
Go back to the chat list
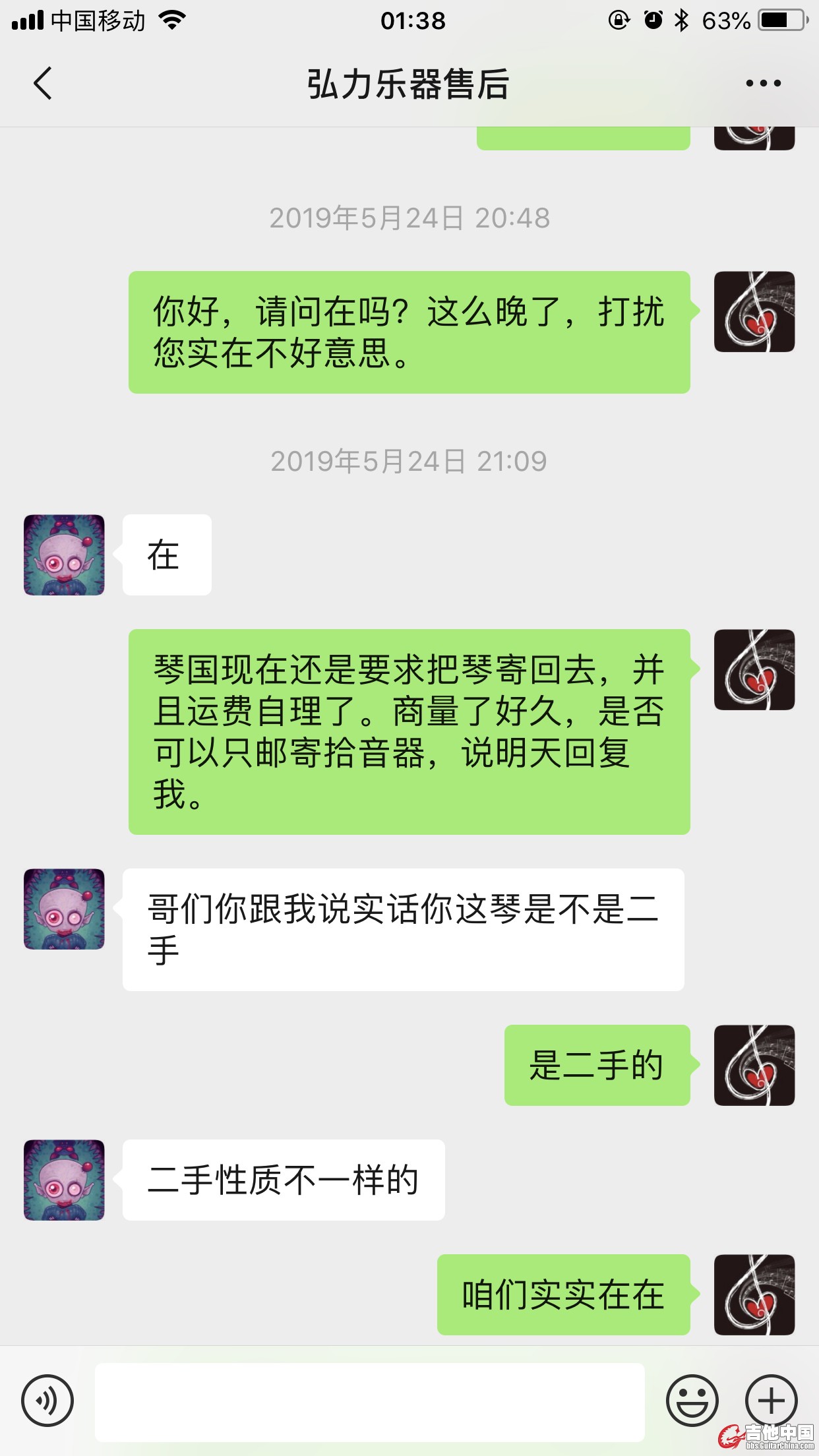42,84
